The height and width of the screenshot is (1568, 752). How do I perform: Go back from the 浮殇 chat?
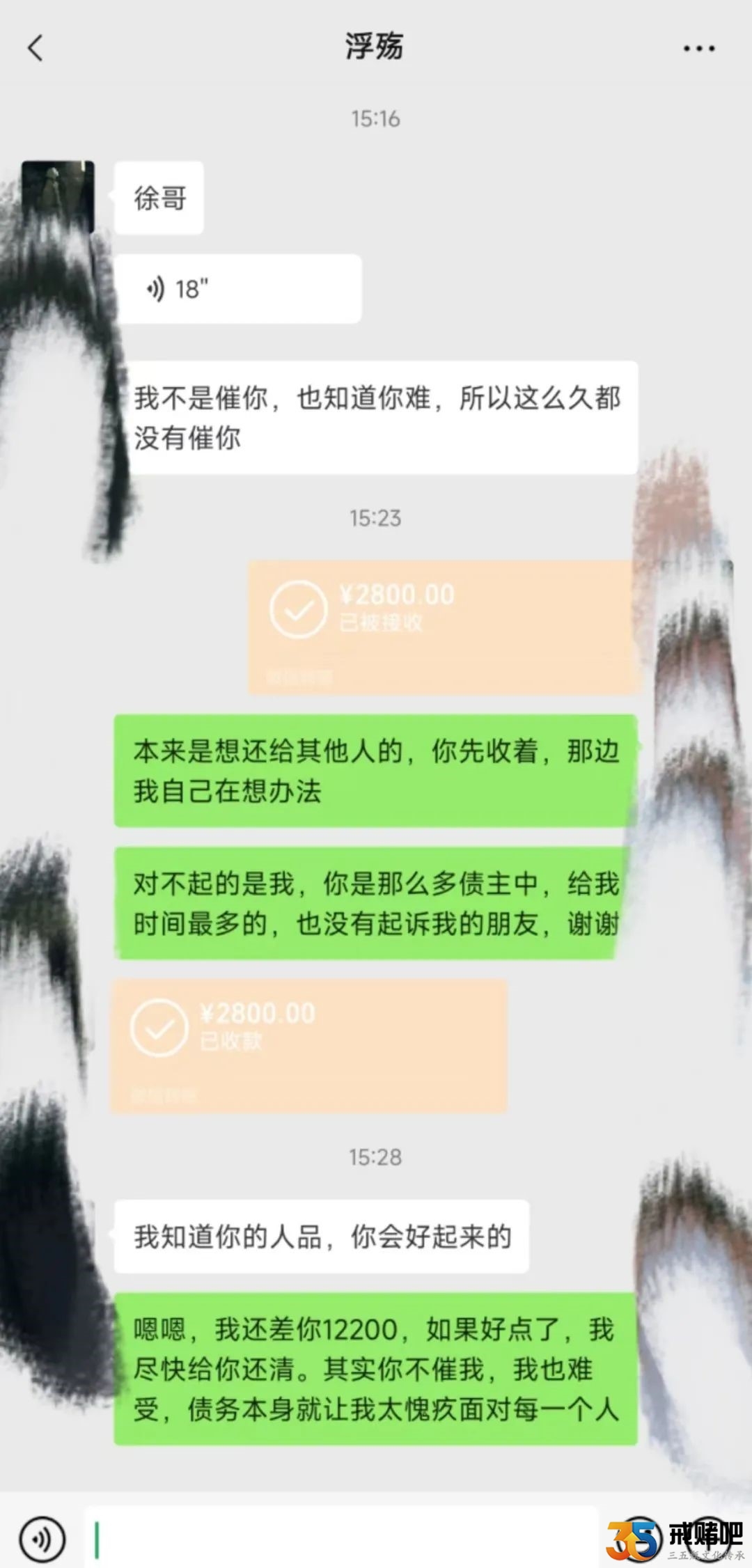coord(35,48)
